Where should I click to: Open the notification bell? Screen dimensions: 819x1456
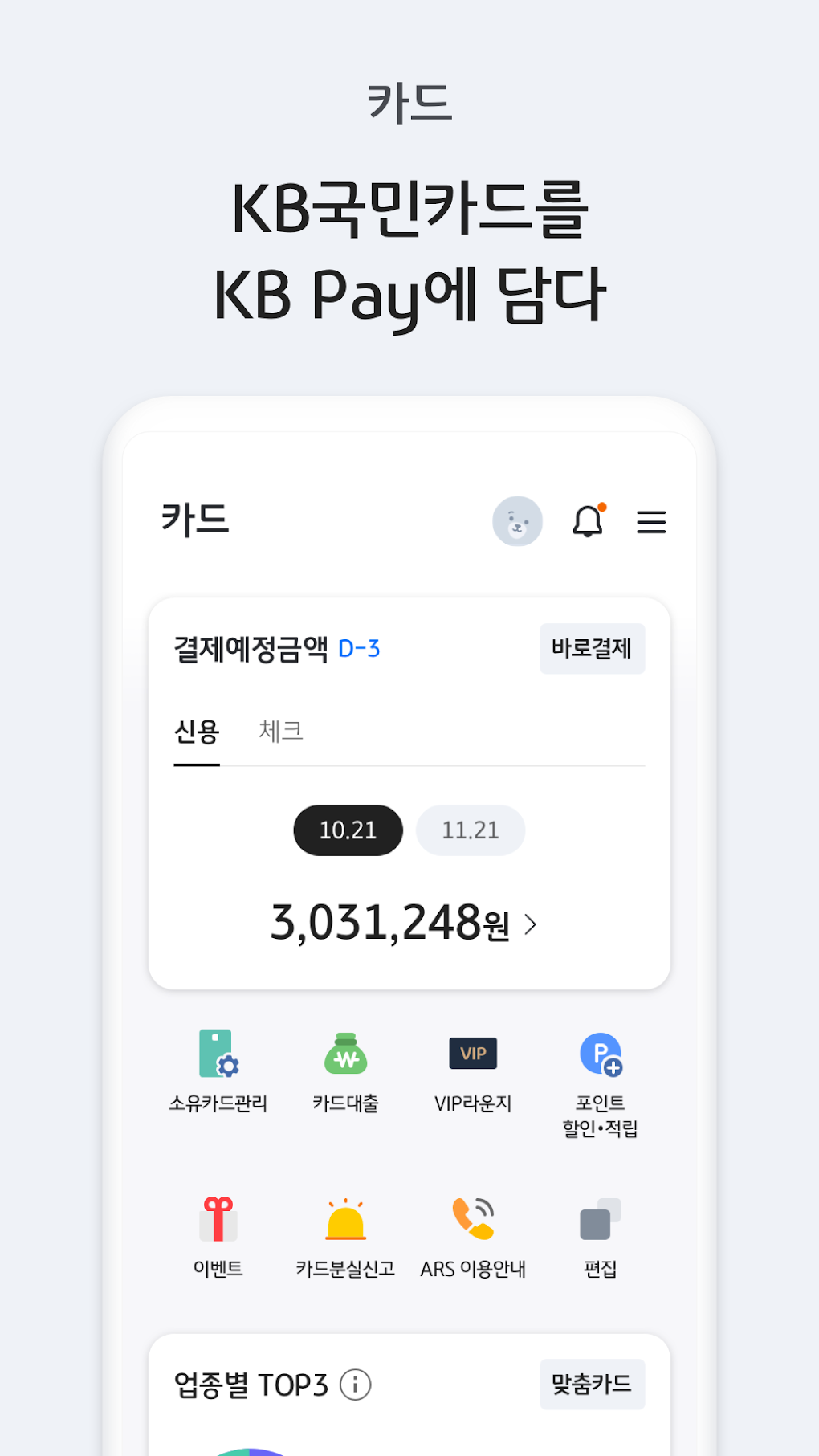(x=589, y=521)
